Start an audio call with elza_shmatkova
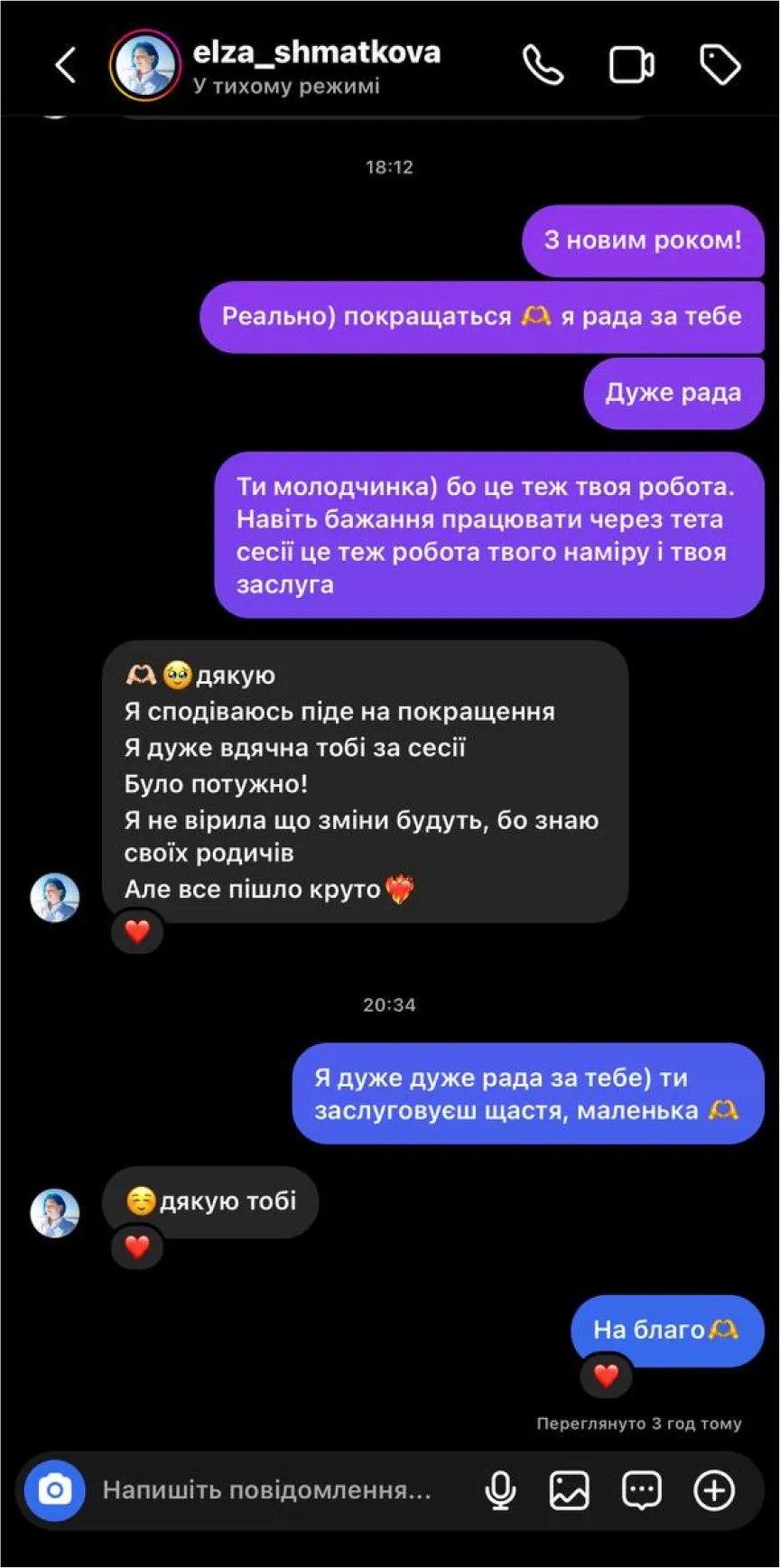Image resolution: width=780 pixels, height=1568 pixels. click(543, 66)
